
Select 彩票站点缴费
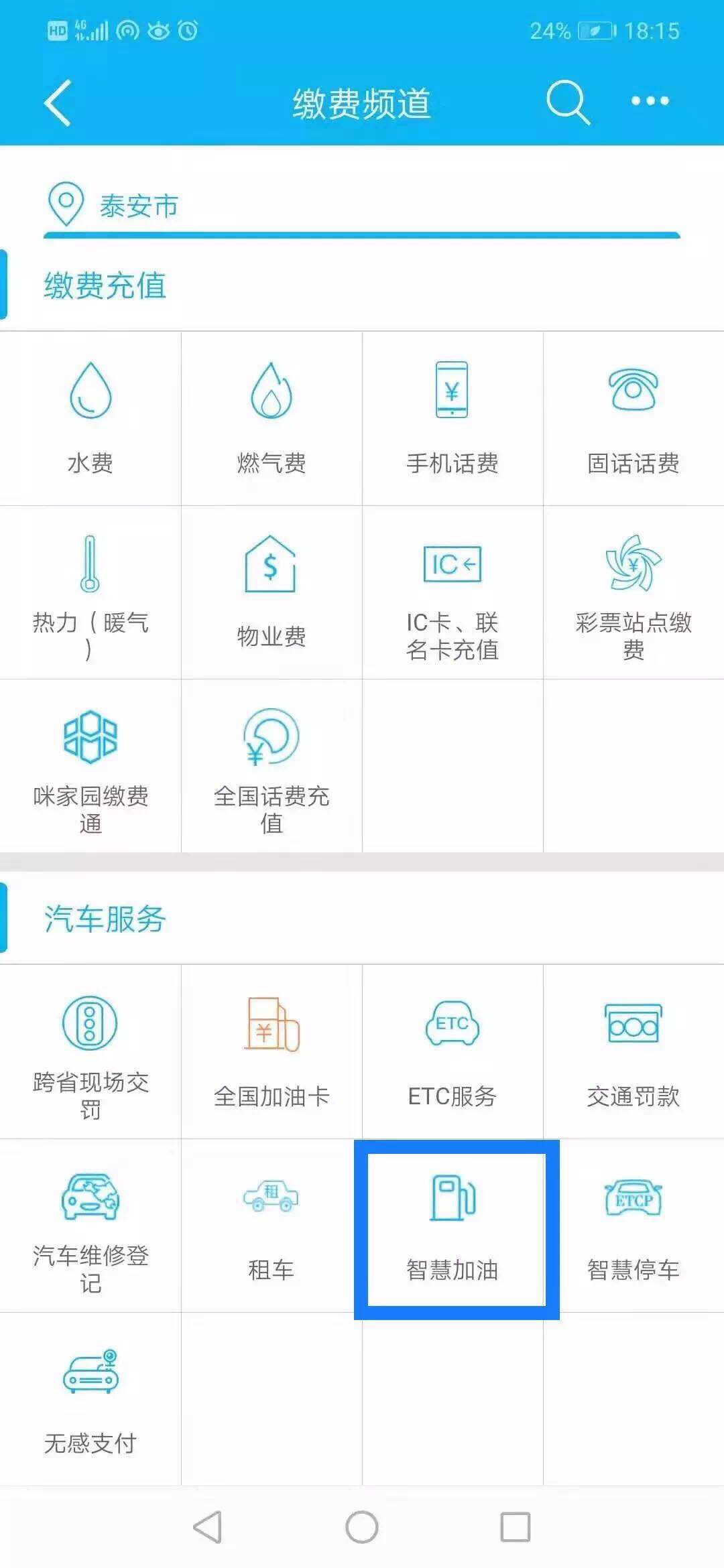click(x=633, y=593)
